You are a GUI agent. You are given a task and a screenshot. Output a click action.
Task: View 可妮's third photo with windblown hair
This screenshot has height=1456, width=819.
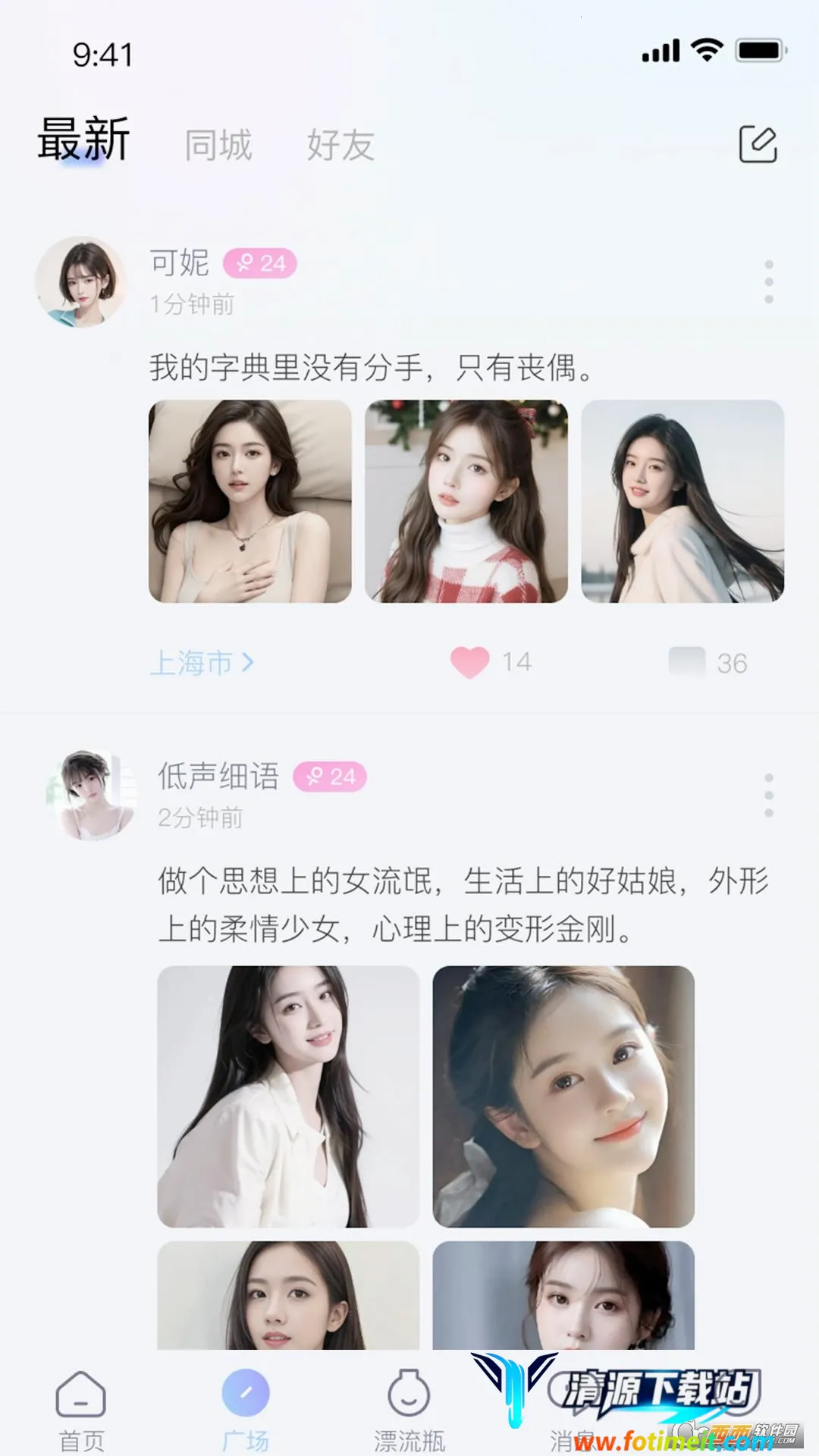click(x=682, y=501)
